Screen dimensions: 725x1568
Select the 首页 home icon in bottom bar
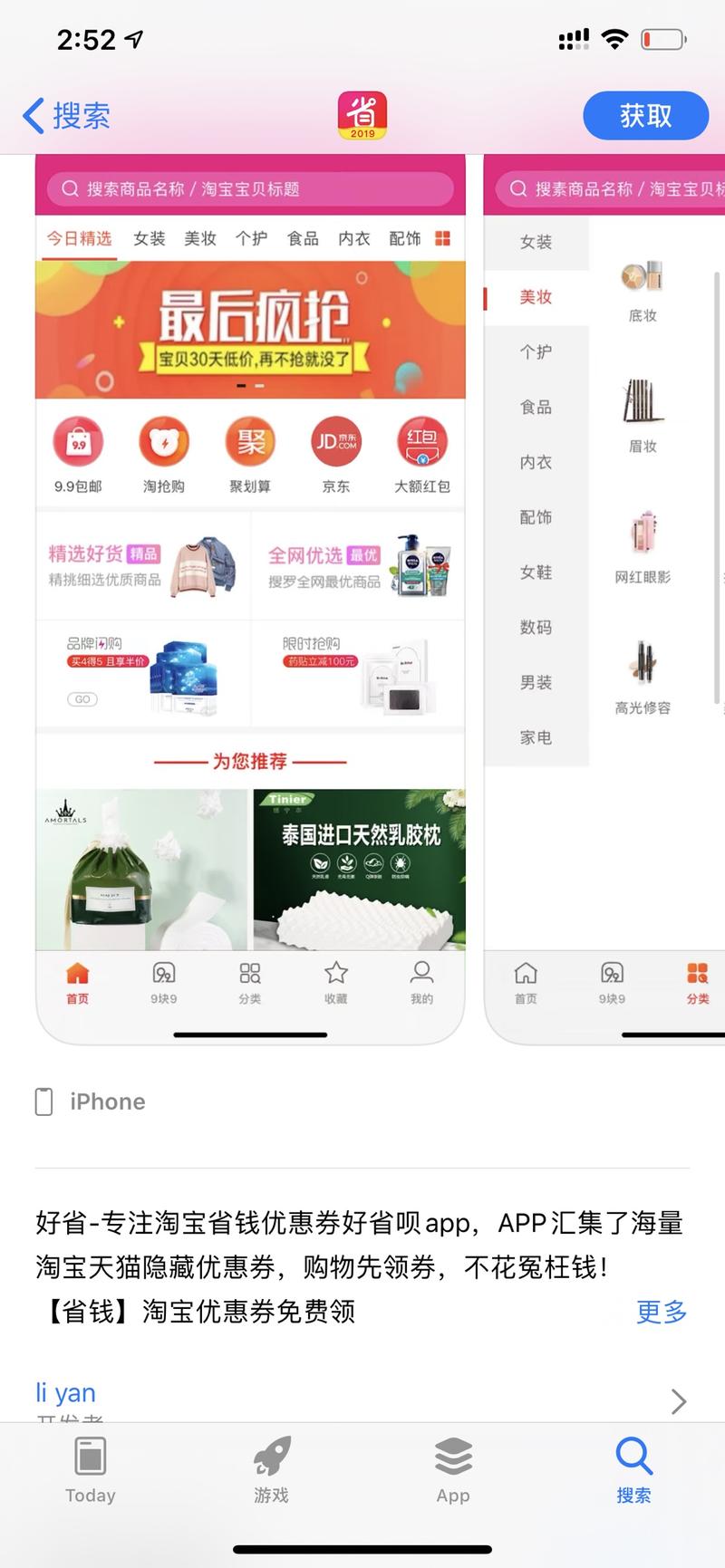tap(77, 974)
